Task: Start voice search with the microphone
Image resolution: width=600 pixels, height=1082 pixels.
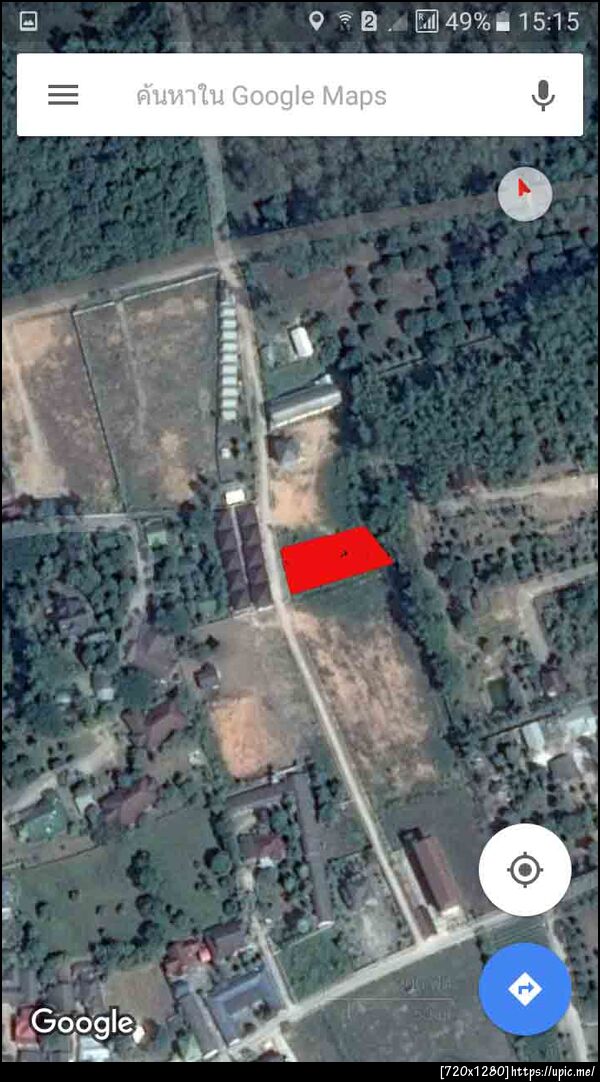Action: [x=542, y=96]
